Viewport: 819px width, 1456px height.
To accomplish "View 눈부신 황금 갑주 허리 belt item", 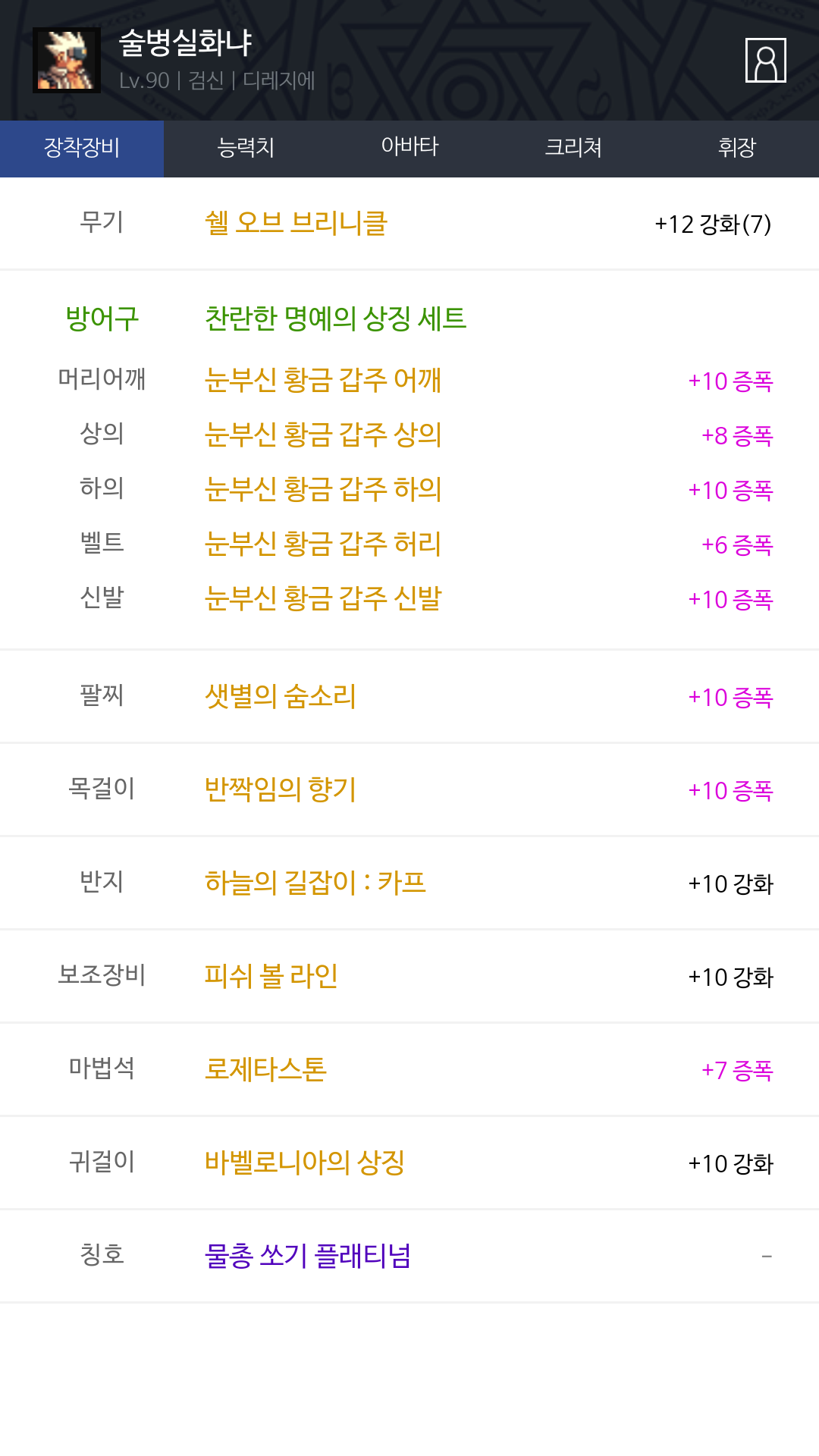I will pos(323,544).
